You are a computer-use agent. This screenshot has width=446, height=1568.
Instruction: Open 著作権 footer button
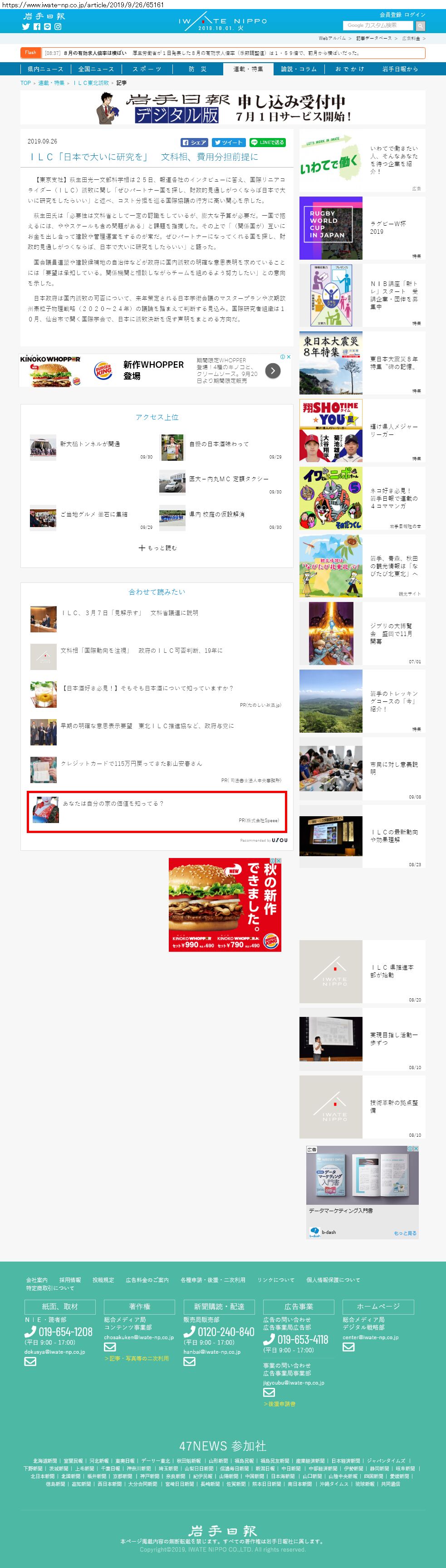(x=139, y=1306)
